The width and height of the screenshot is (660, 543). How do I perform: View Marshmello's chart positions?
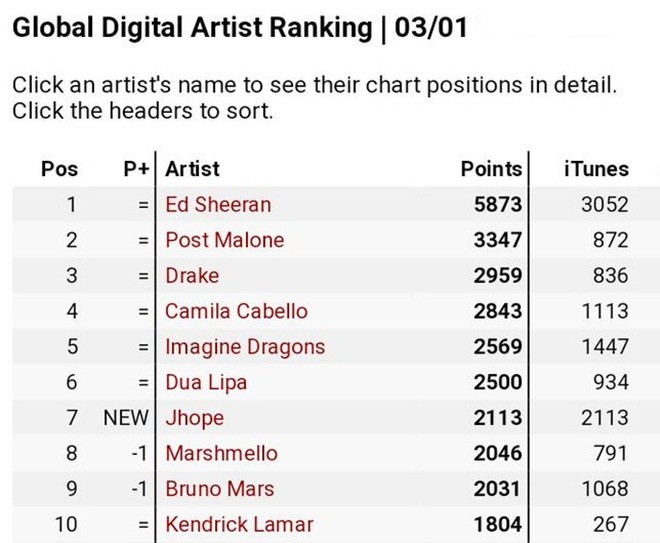point(221,453)
